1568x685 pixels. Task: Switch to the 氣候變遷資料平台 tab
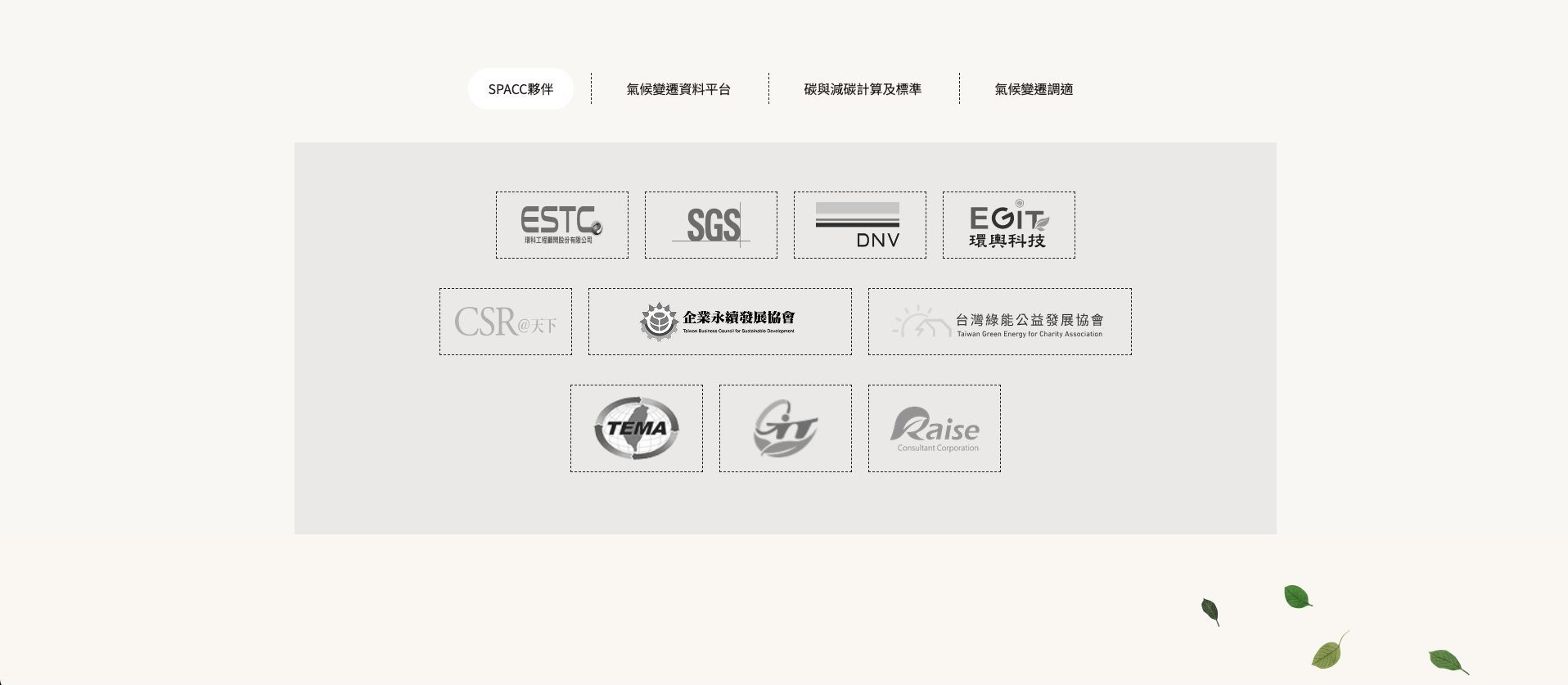coord(678,89)
